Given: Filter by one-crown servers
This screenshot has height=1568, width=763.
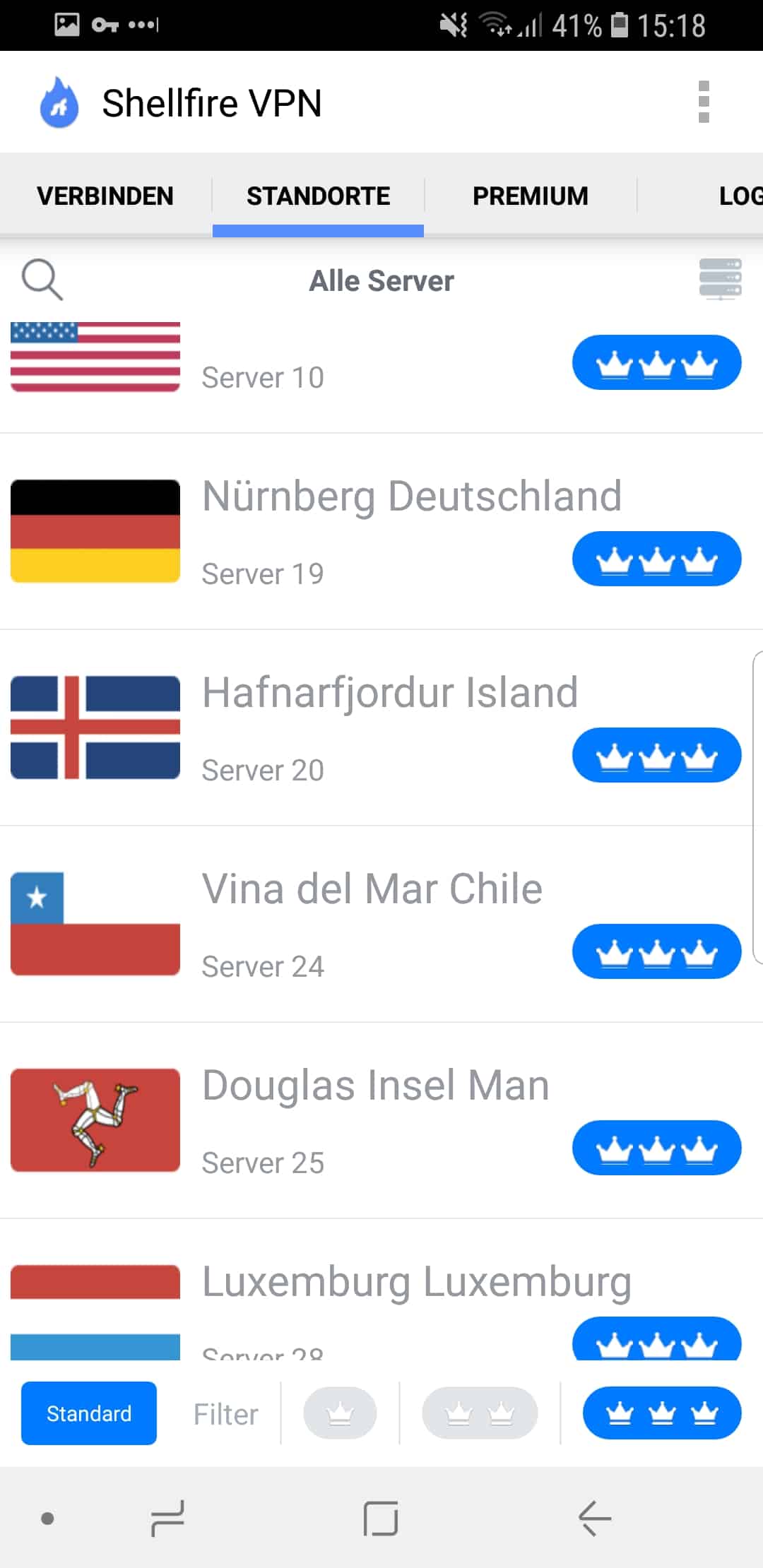Looking at the screenshot, I should pyautogui.click(x=340, y=1413).
